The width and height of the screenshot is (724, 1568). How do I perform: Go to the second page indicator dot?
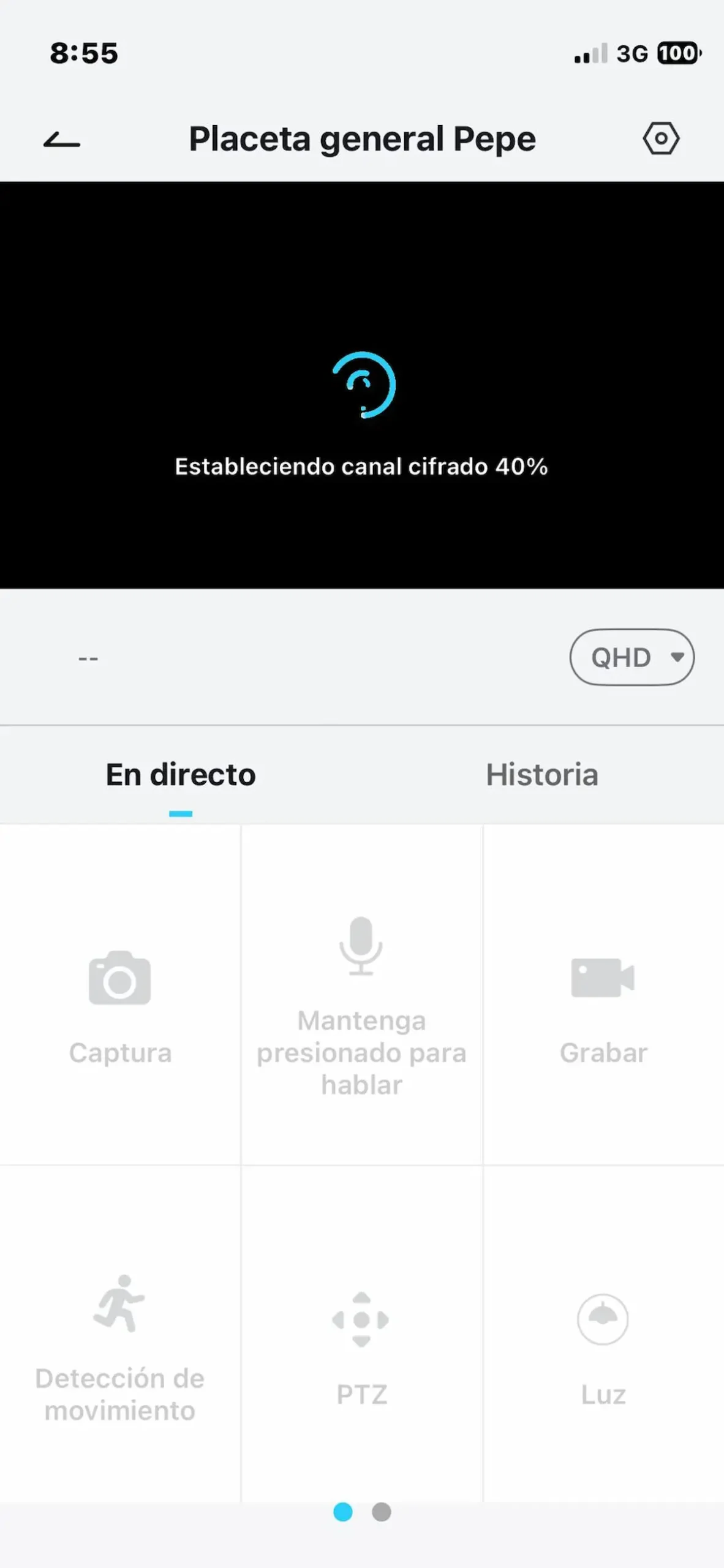(382, 1512)
